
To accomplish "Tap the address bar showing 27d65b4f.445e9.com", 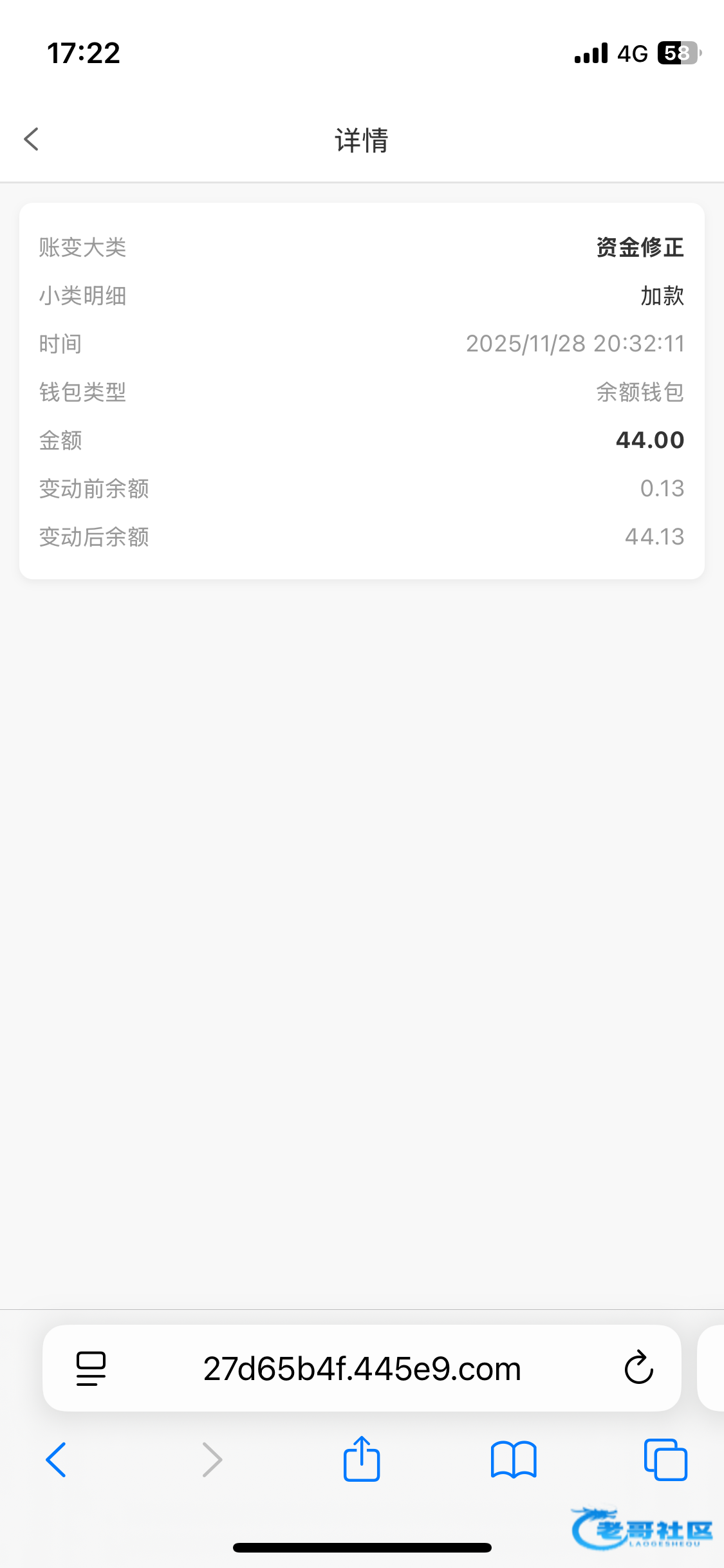I will pyautogui.click(x=362, y=1368).
